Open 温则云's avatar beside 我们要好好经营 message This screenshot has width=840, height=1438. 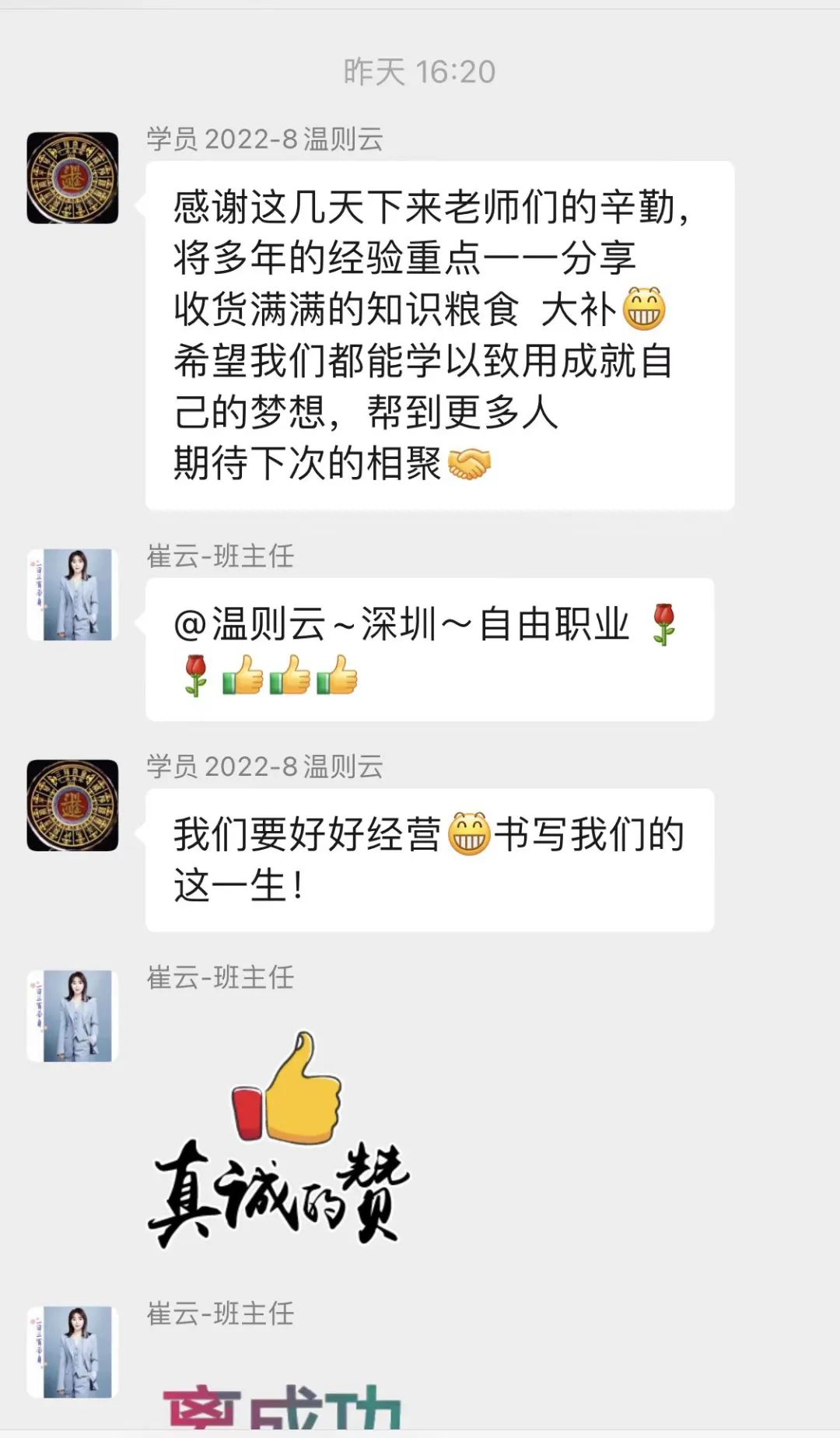(x=72, y=805)
